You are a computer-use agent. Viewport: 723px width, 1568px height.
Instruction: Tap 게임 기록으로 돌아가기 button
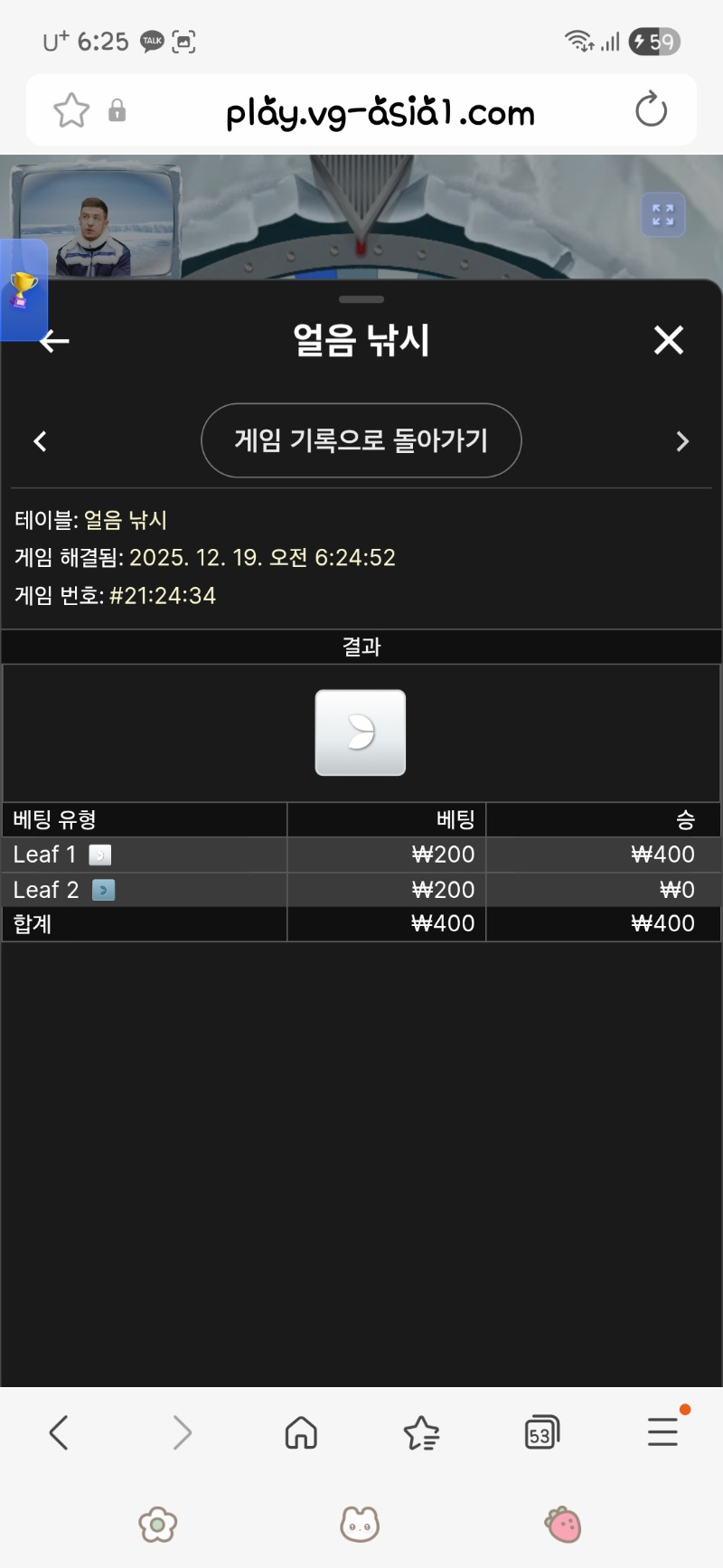361,440
